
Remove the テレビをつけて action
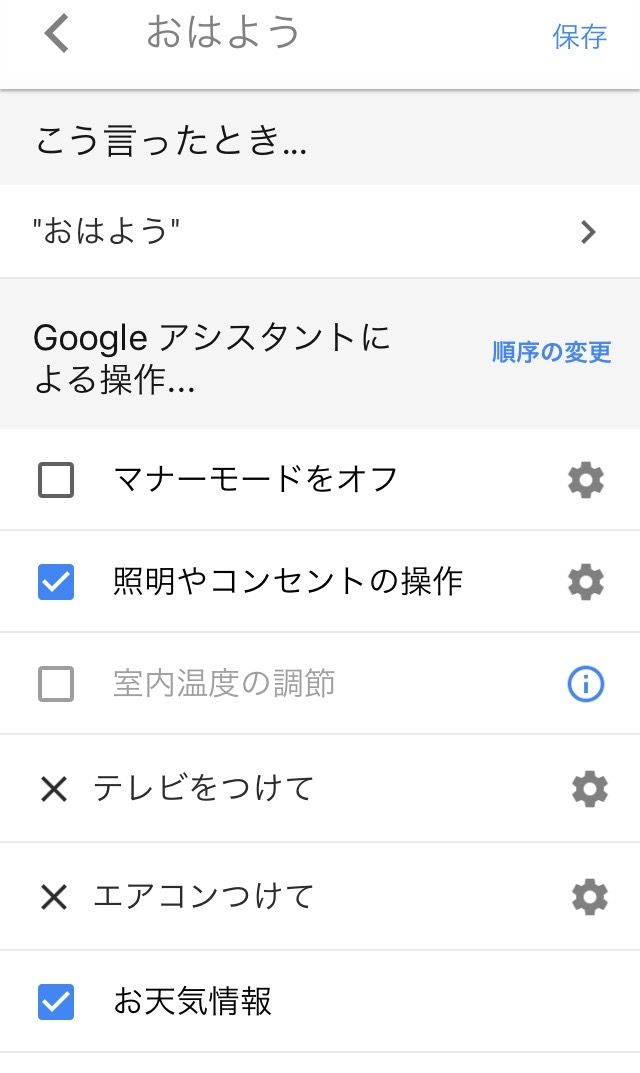54,790
